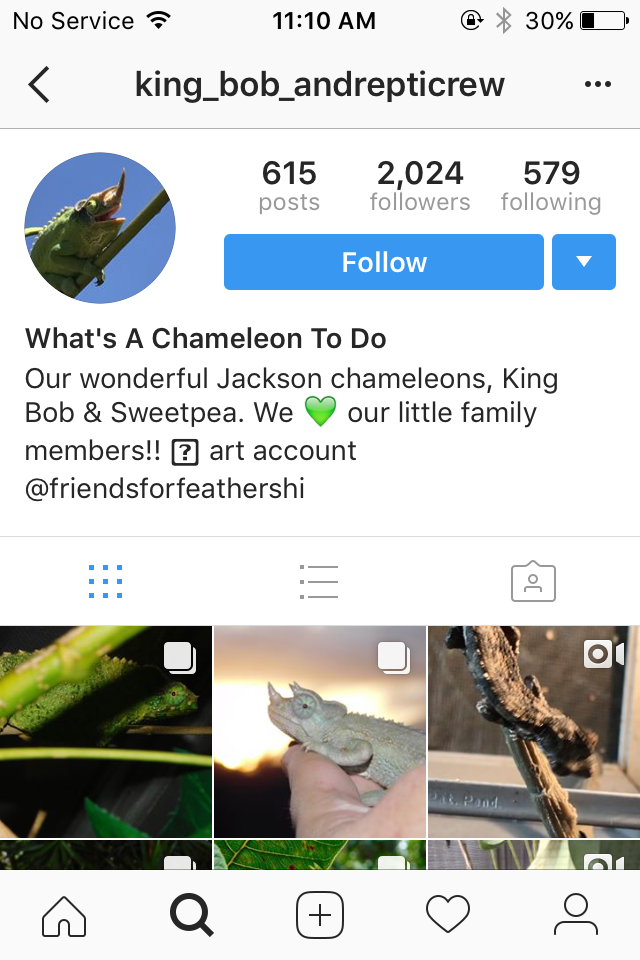Viewport: 640px width, 960px height.
Task: Open the video post of dark chameleon
Action: pyautogui.click(x=534, y=731)
